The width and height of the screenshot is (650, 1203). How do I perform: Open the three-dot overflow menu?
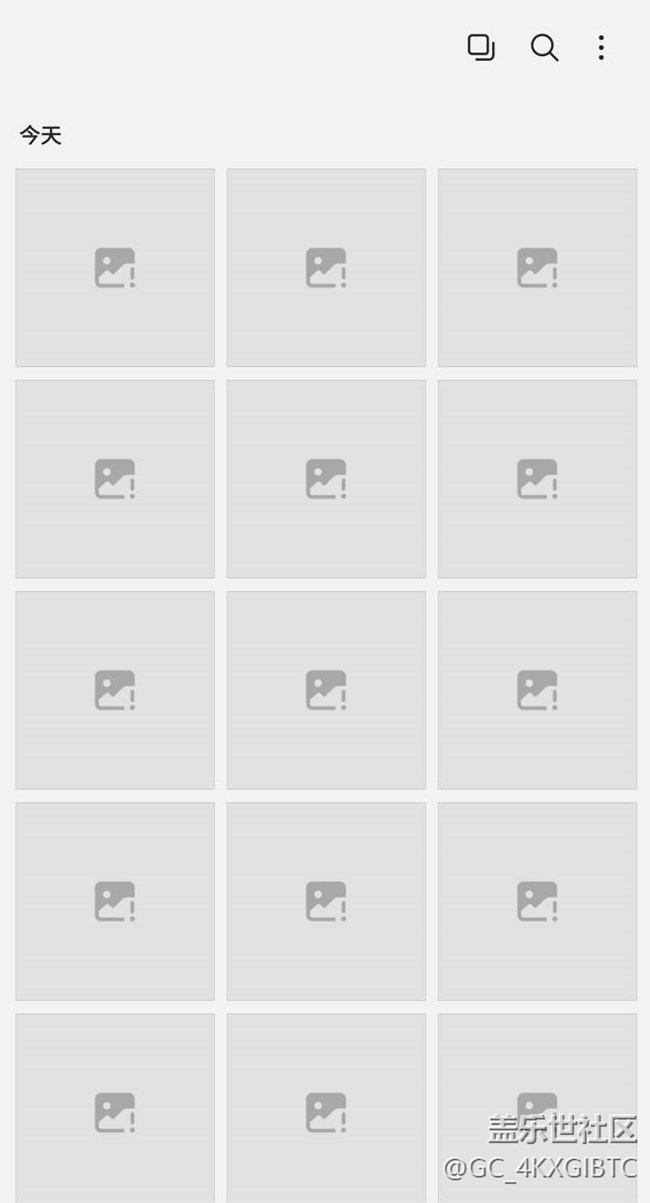pyautogui.click(x=601, y=47)
